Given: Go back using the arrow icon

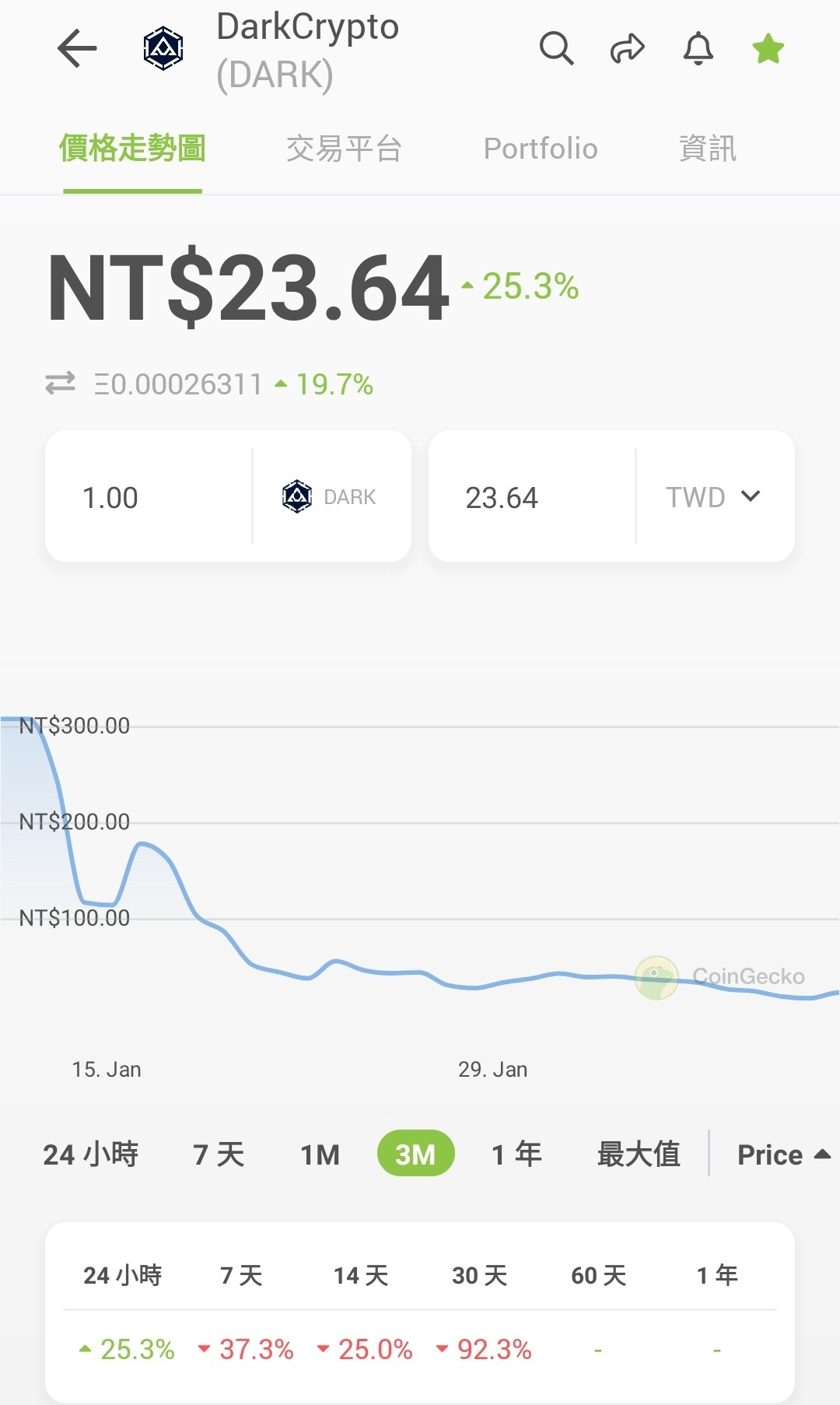Looking at the screenshot, I should (77, 49).
